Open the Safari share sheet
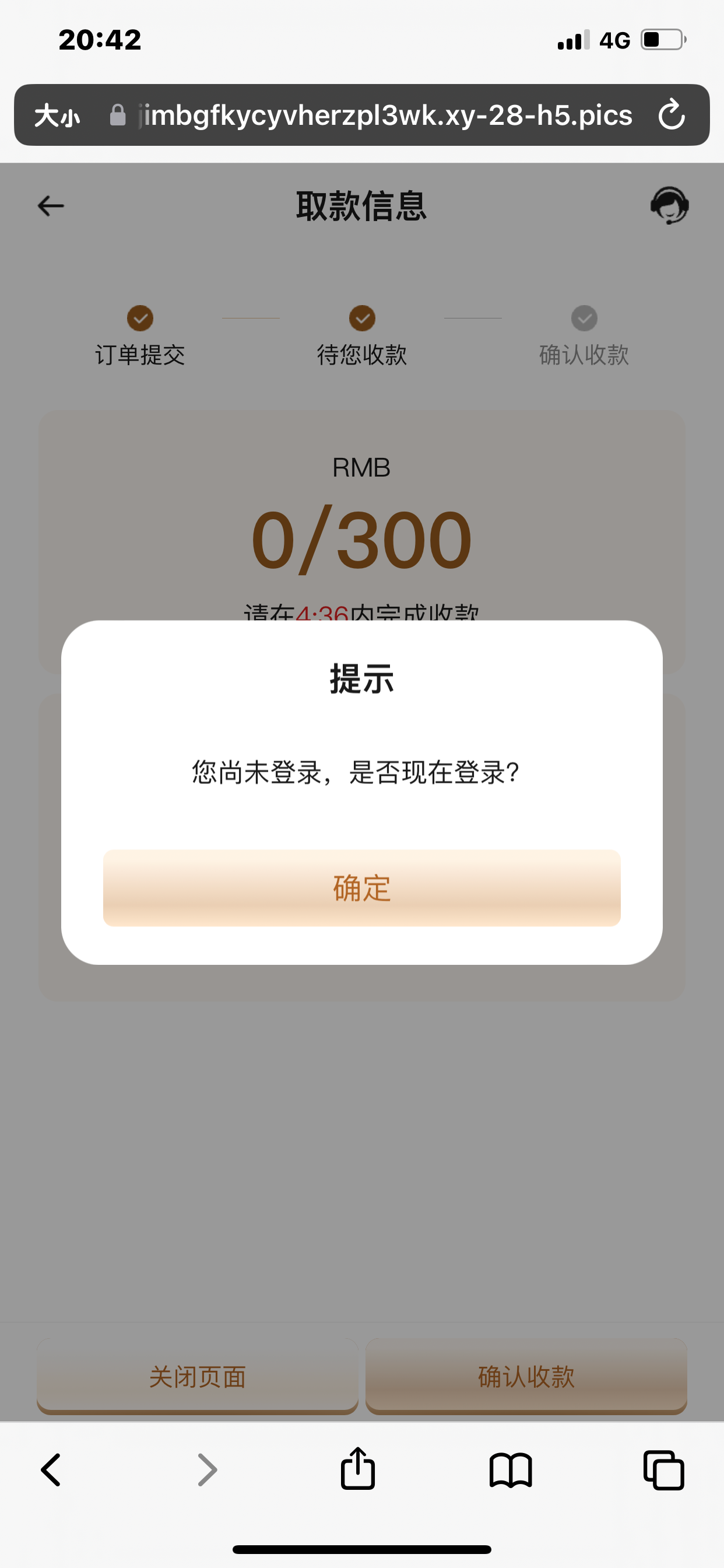The height and width of the screenshot is (1568, 724). [x=358, y=1469]
